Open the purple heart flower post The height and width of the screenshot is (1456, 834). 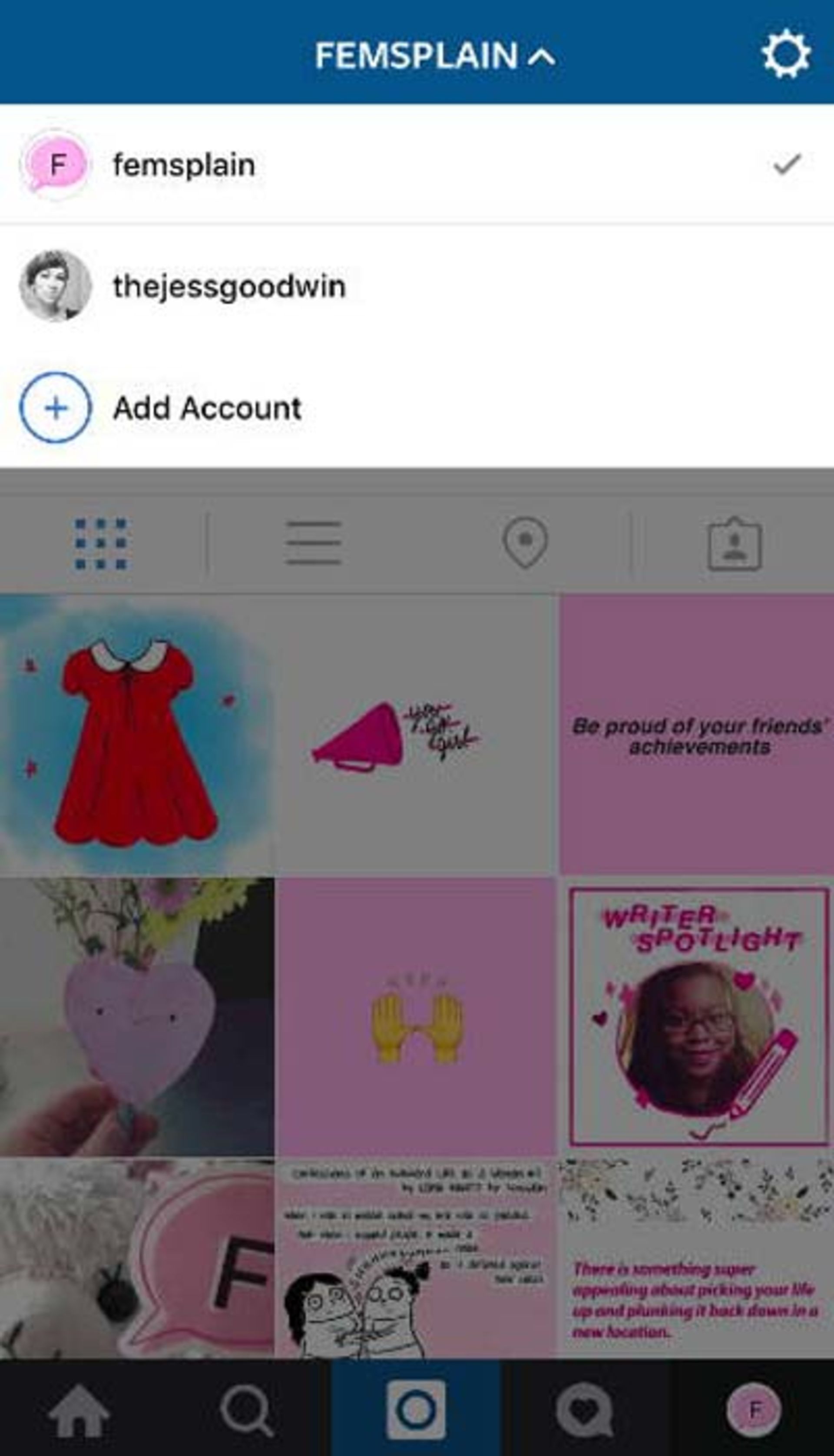tap(136, 1017)
